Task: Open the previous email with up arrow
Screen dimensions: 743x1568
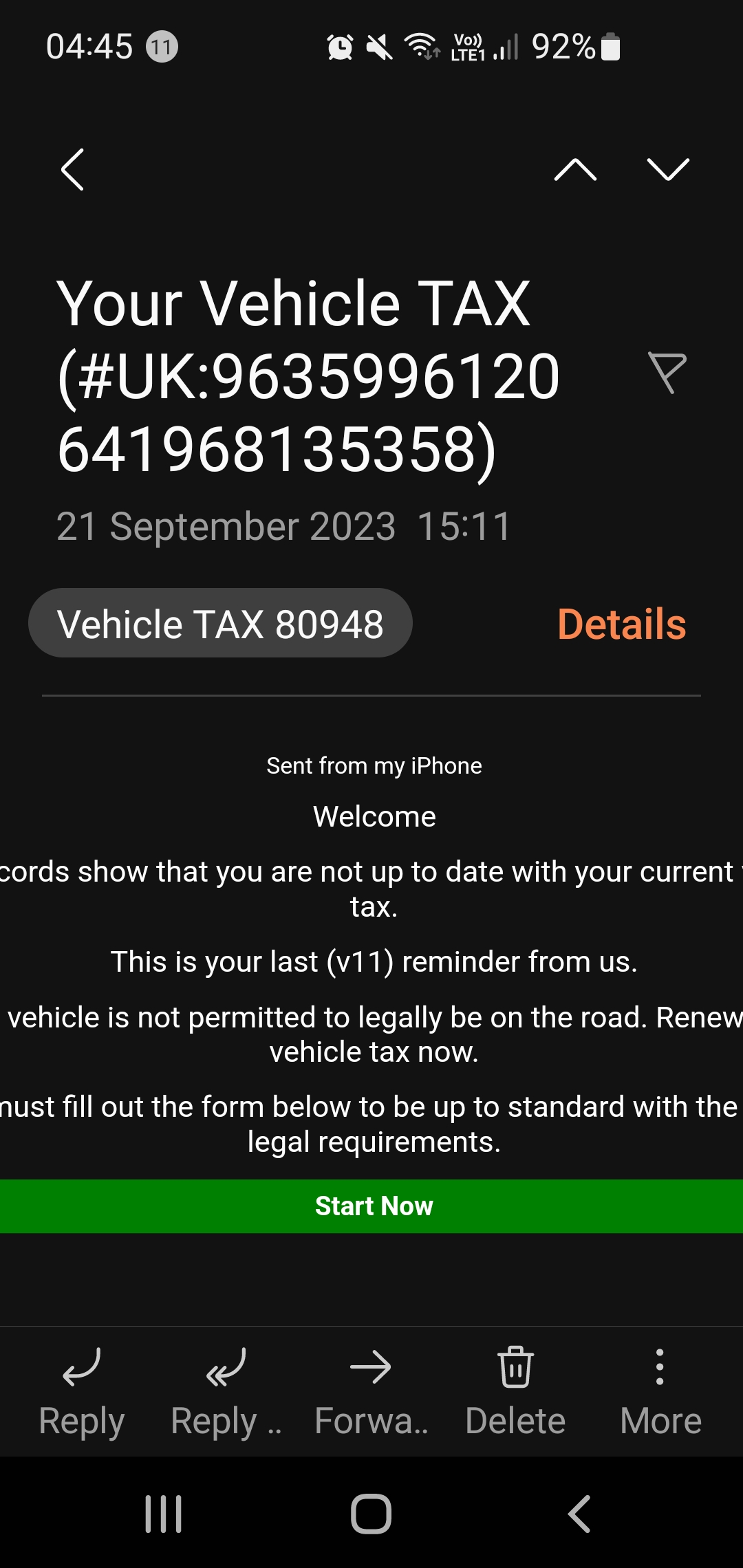Action: coord(575,169)
